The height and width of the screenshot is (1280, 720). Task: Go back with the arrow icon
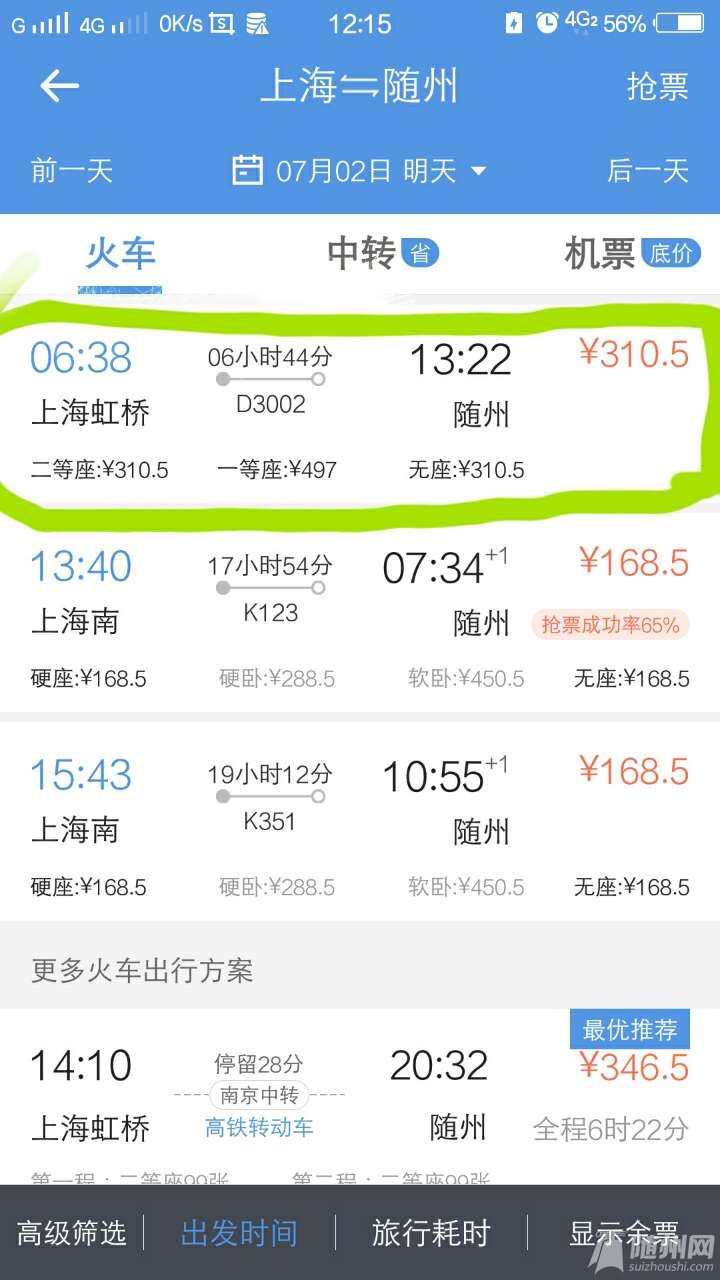coord(59,86)
